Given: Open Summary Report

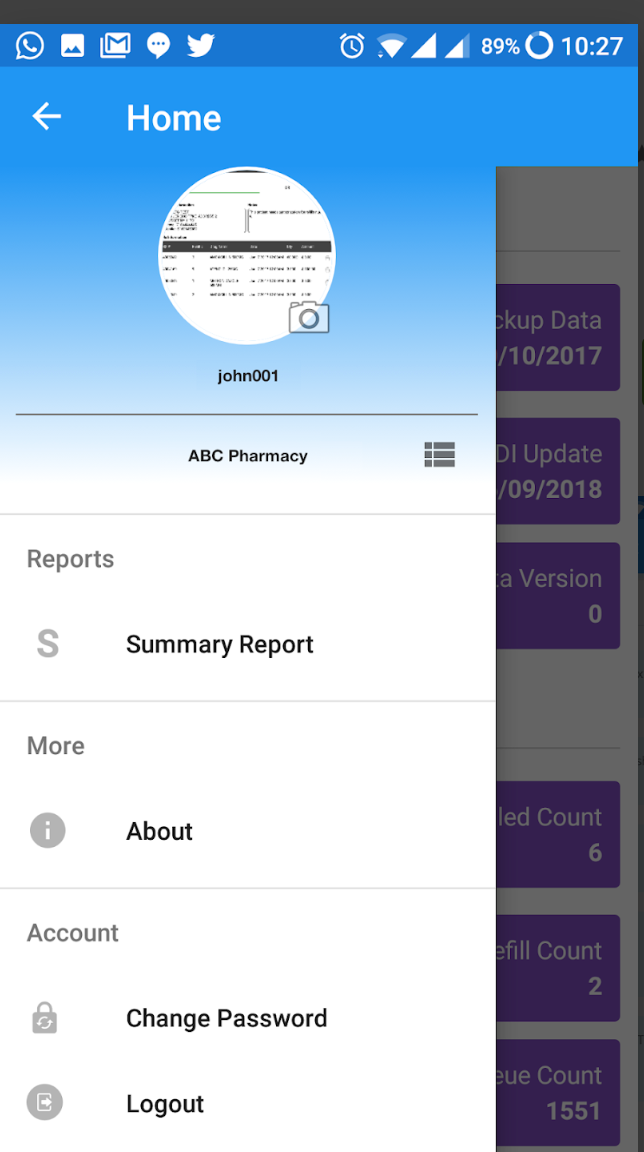Looking at the screenshot, I should click(248, 644).
